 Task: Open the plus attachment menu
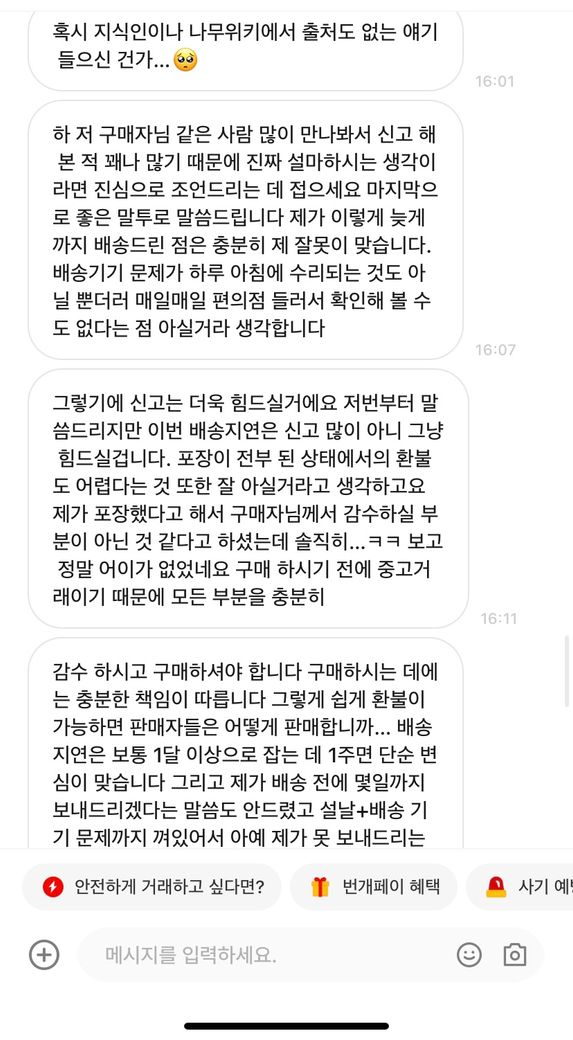(44, 955)
